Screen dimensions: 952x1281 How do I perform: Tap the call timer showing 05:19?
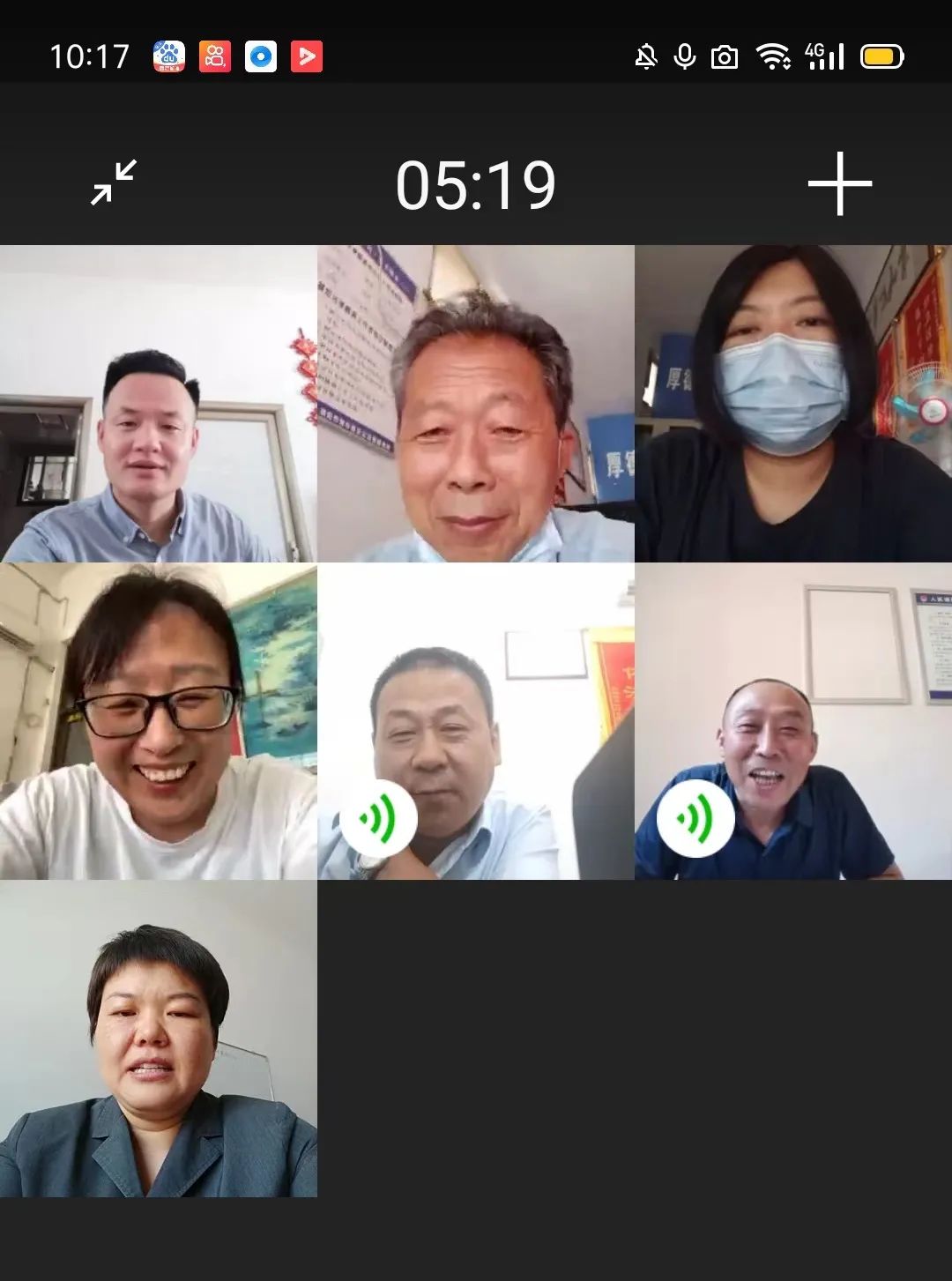476,183
